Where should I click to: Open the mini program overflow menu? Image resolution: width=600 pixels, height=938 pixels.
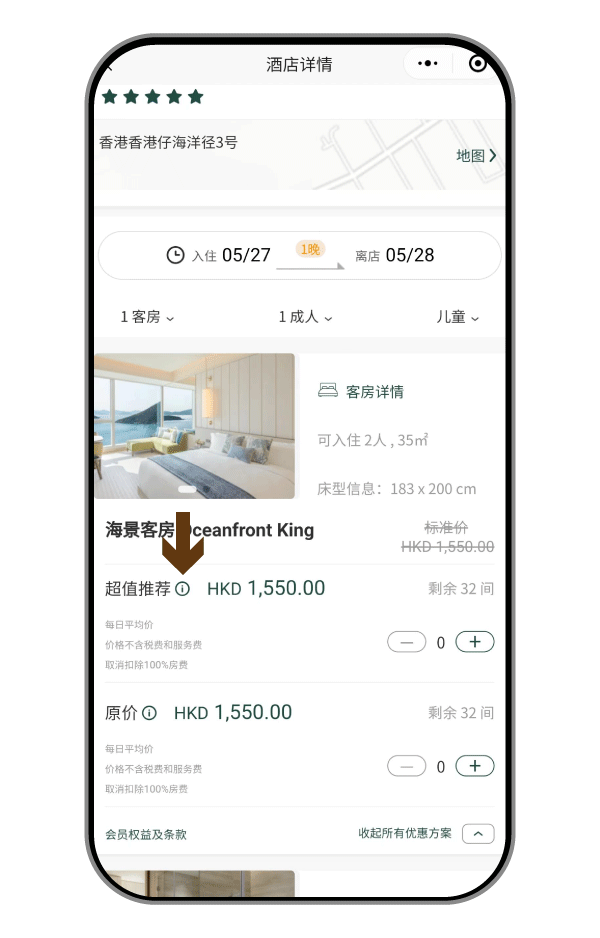click(428, 64)
